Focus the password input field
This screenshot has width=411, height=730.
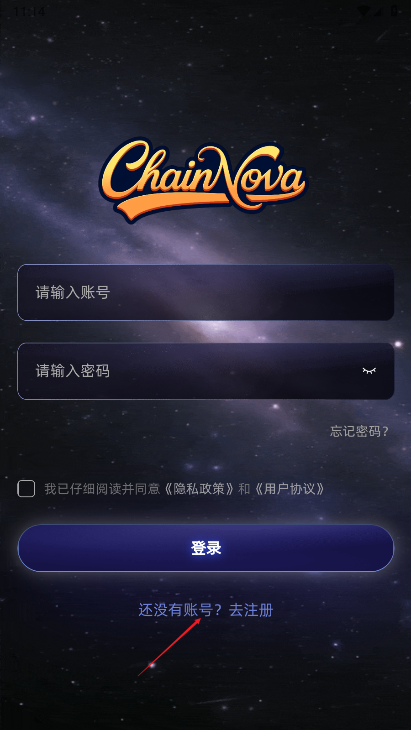click(205, 371)
